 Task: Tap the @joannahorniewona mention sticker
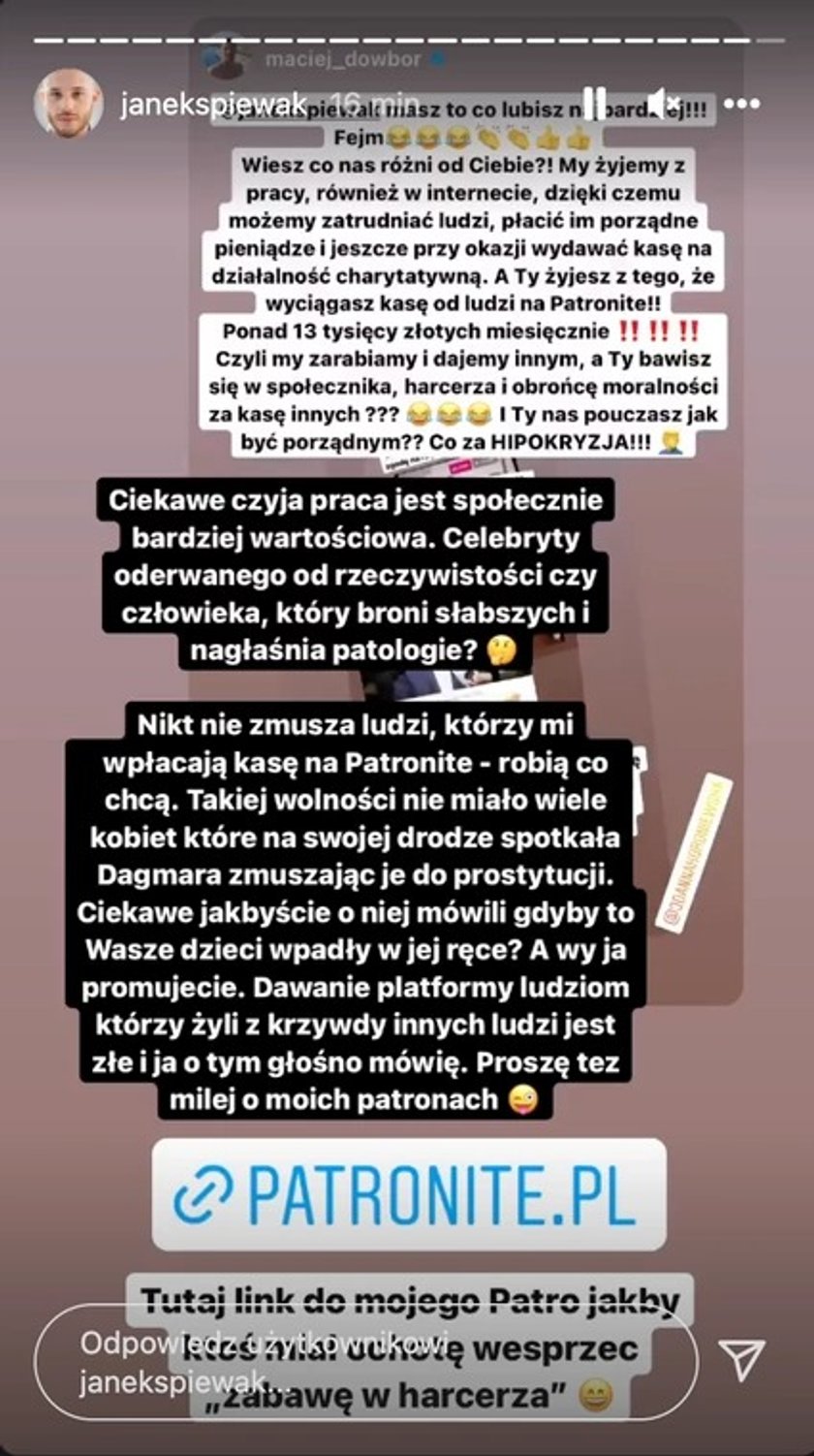(x=695, y=855)
